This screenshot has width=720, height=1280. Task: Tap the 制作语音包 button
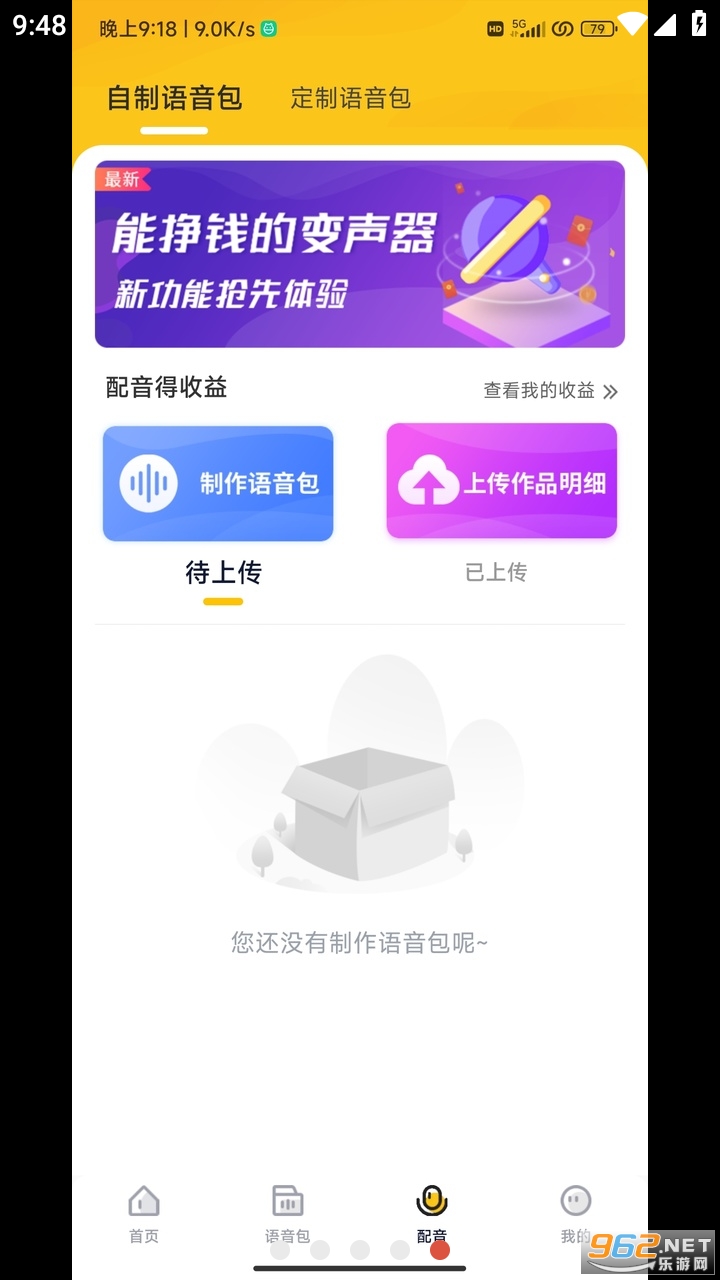pyautogui.click(x=218, y=484)
